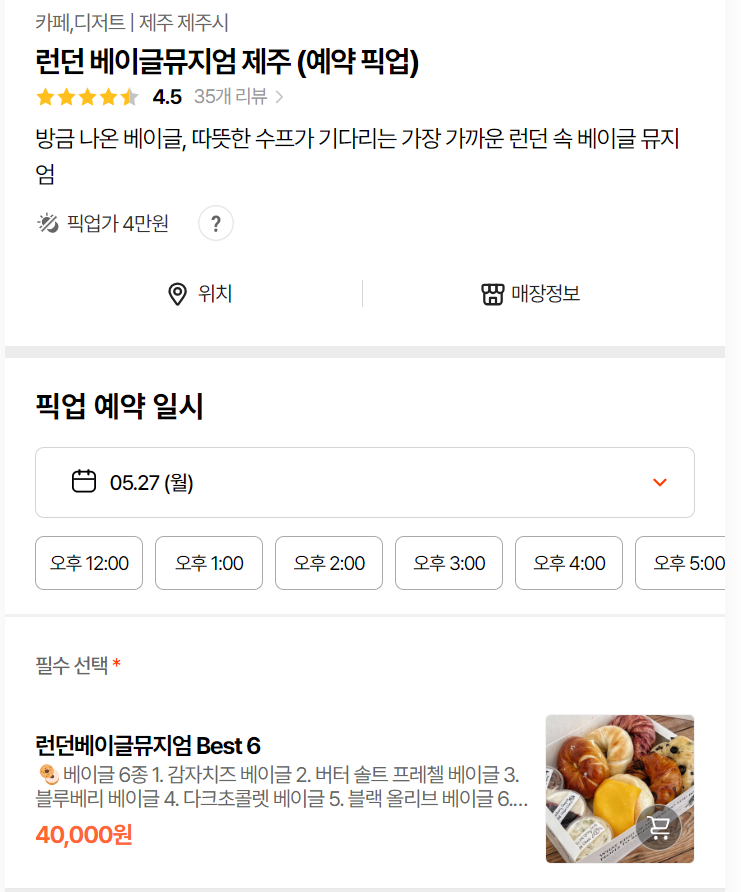Pick the 오후 4:00 pickup slot
Viewport: 741px width, 892px height.
pos(568,563)
